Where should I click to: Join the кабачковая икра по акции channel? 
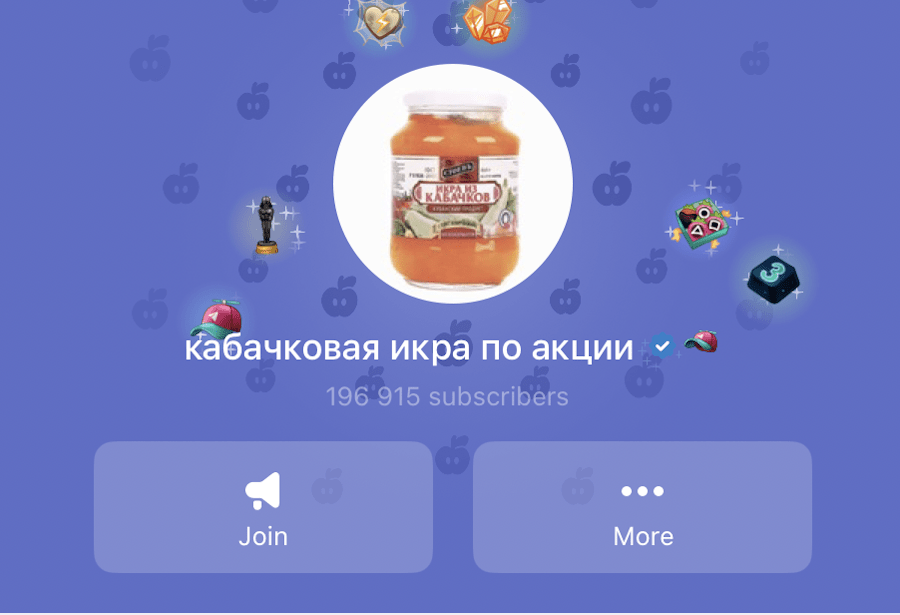pyautogui.click(x=263, y=507)
